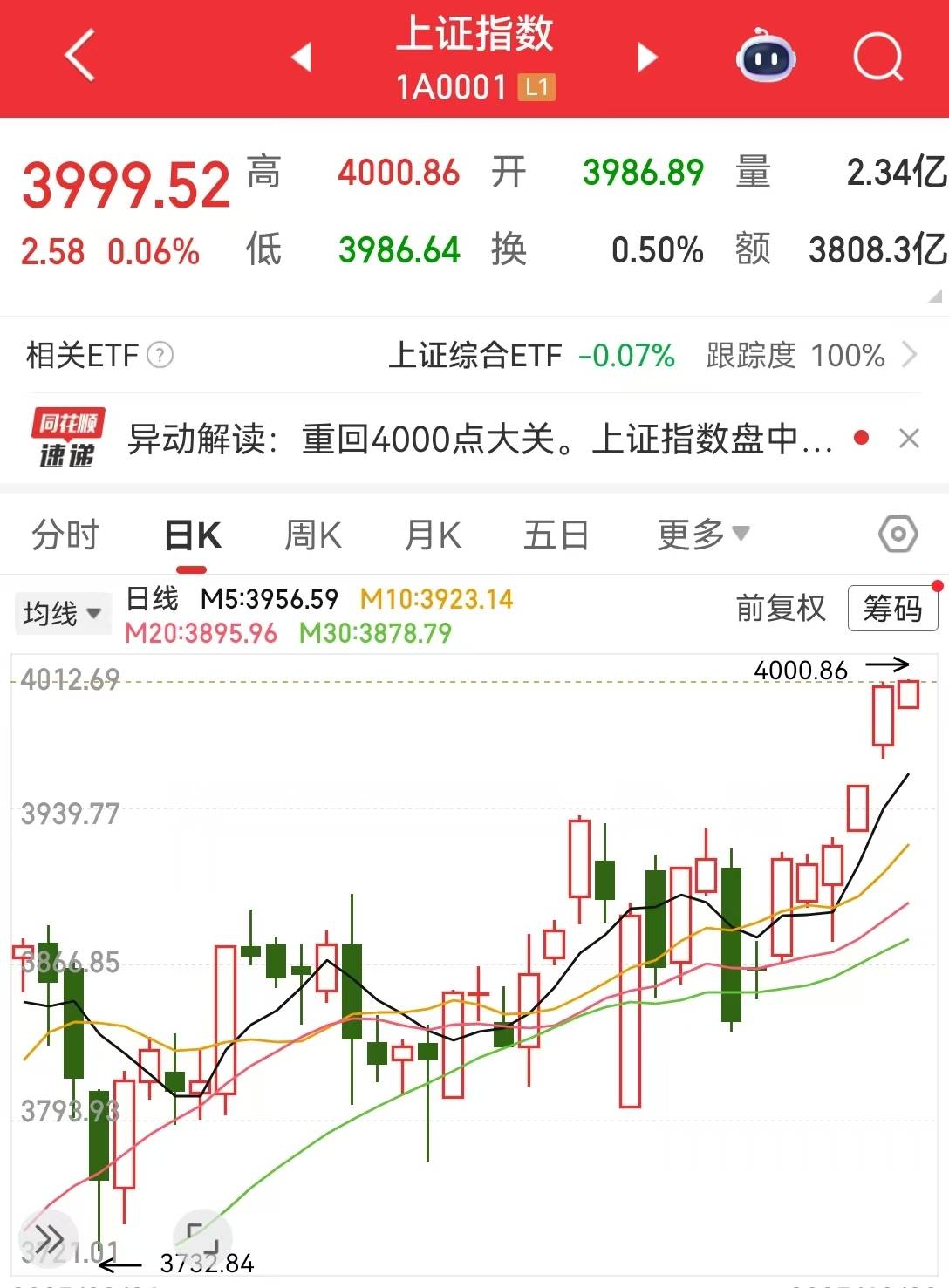This screenshot has height=1288, width=949.
Task: Show the 相关ETF help tooltip
Action: click(160, 355)
